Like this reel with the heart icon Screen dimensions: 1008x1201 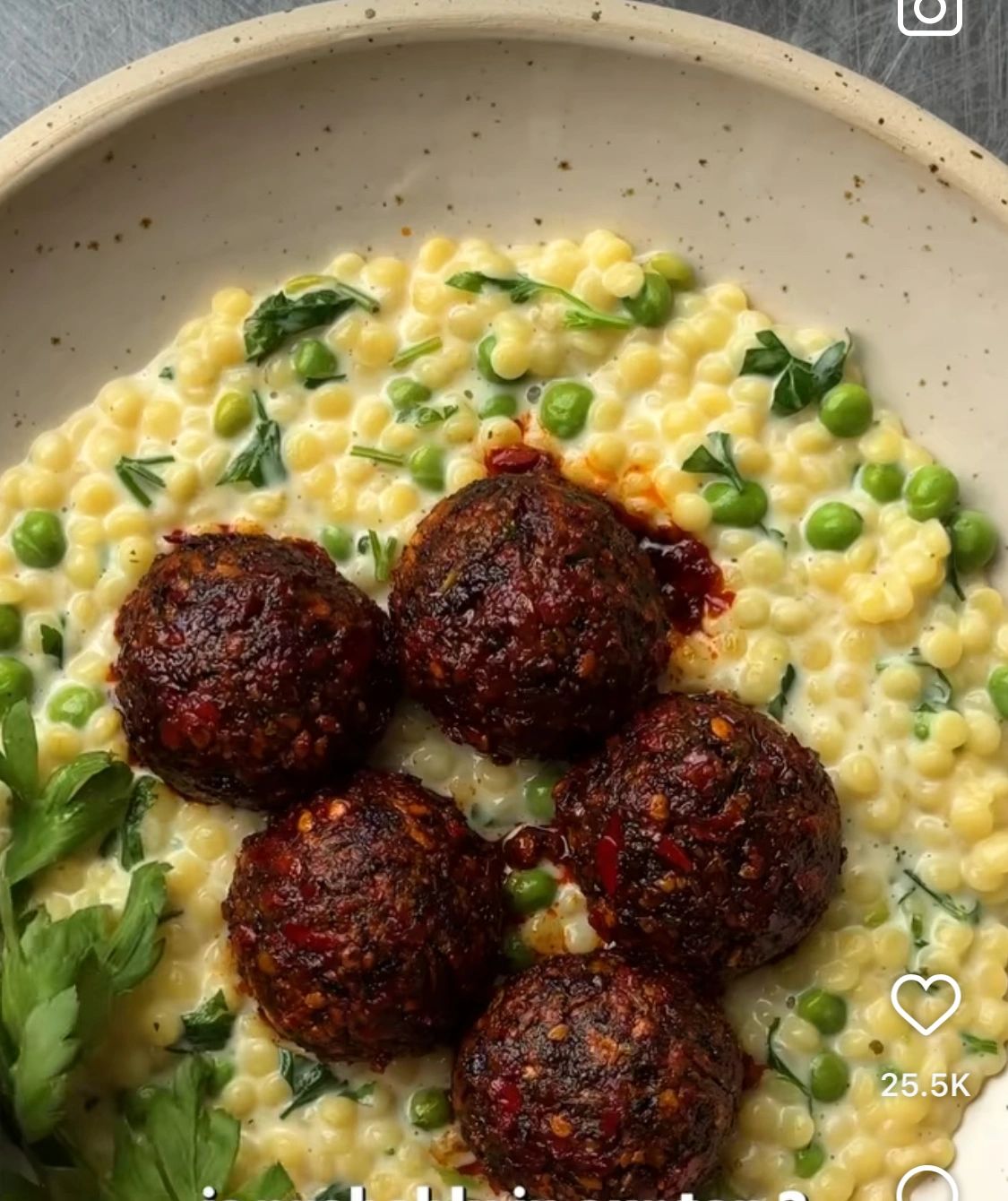tap(926, 1004)
